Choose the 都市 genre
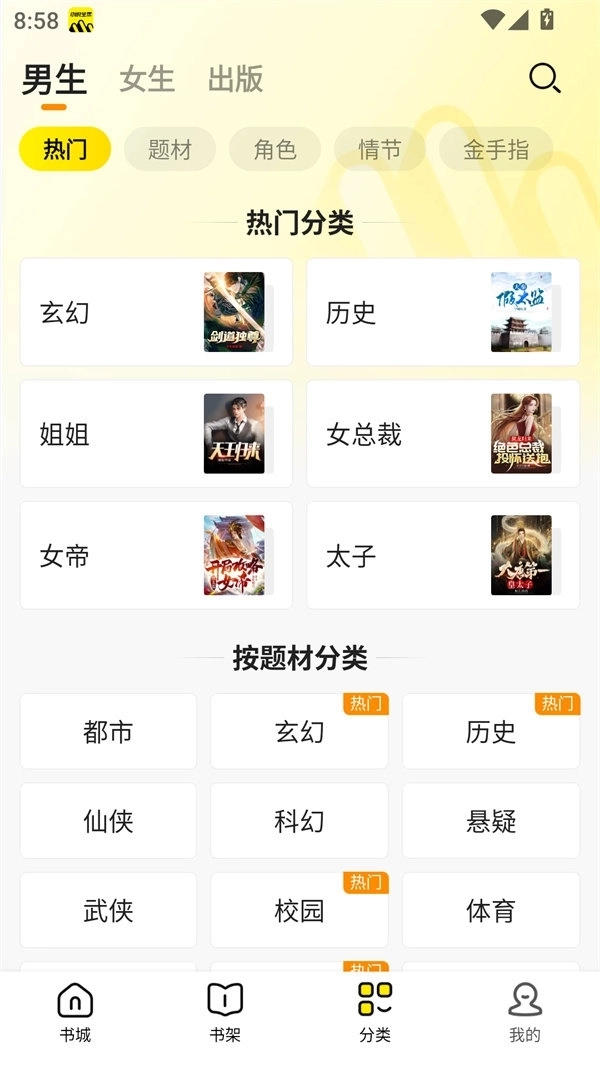Screen dimensions: 600x1066 pos(108,732)
